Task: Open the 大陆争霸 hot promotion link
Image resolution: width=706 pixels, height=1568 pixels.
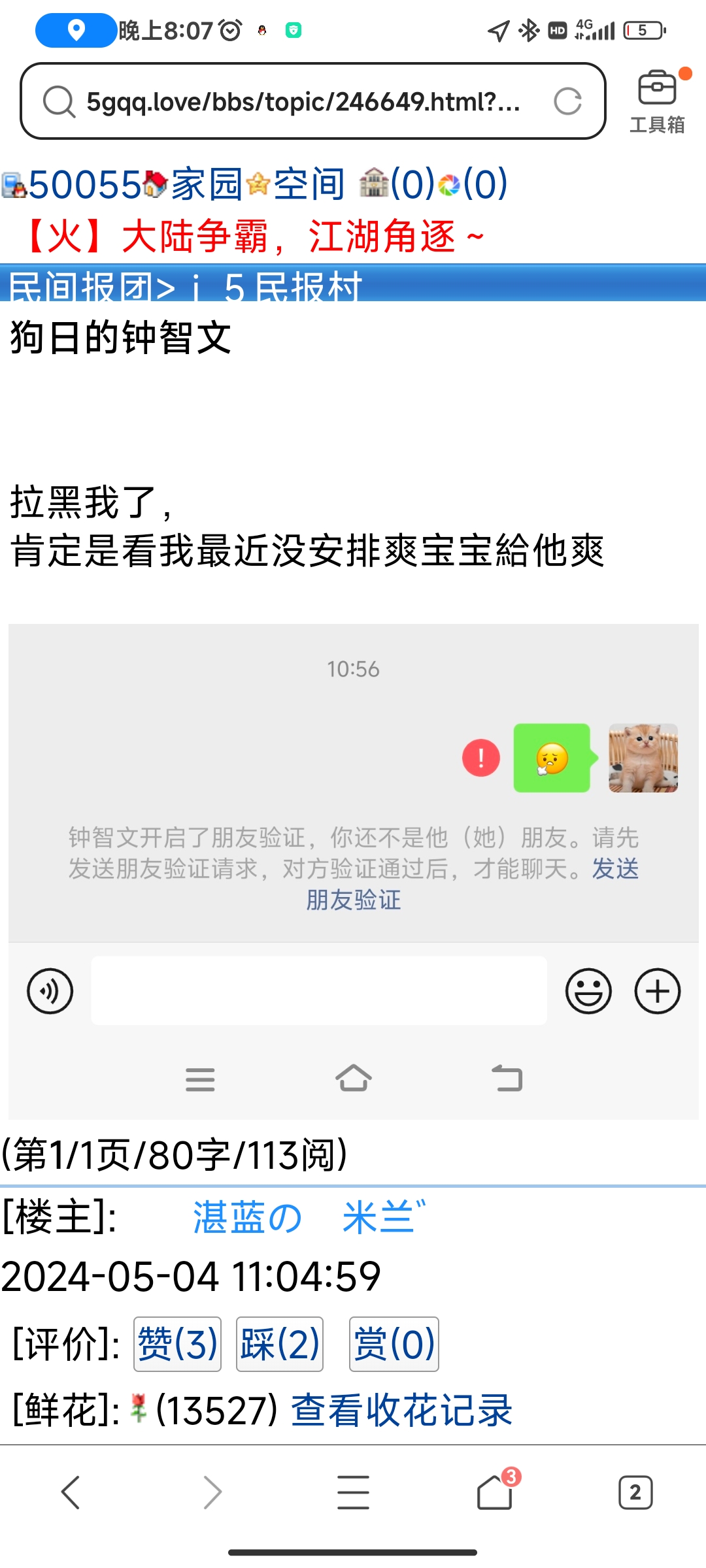Action: 255,236
